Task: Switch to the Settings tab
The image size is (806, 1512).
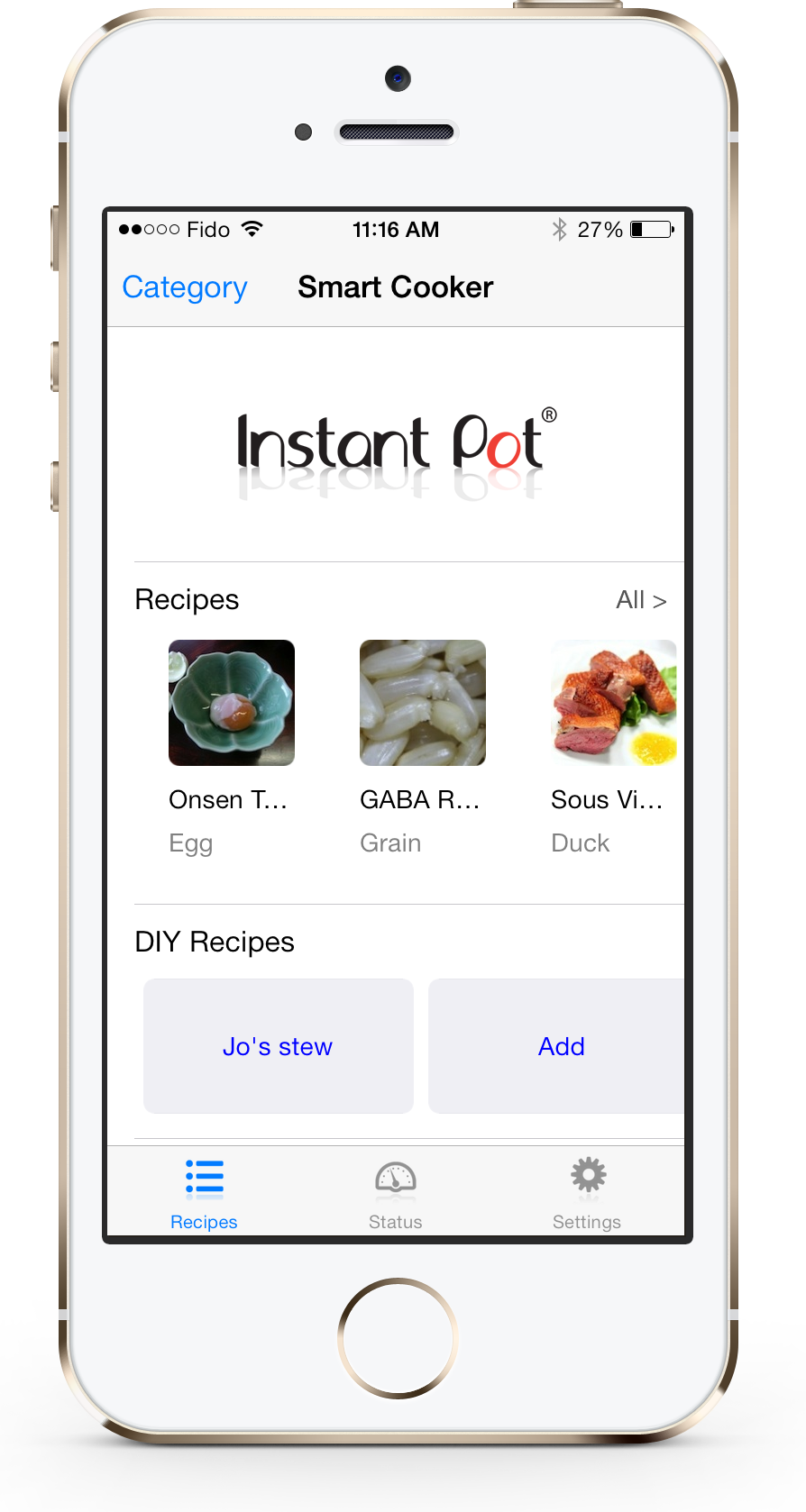Action: coord(587,1194)
